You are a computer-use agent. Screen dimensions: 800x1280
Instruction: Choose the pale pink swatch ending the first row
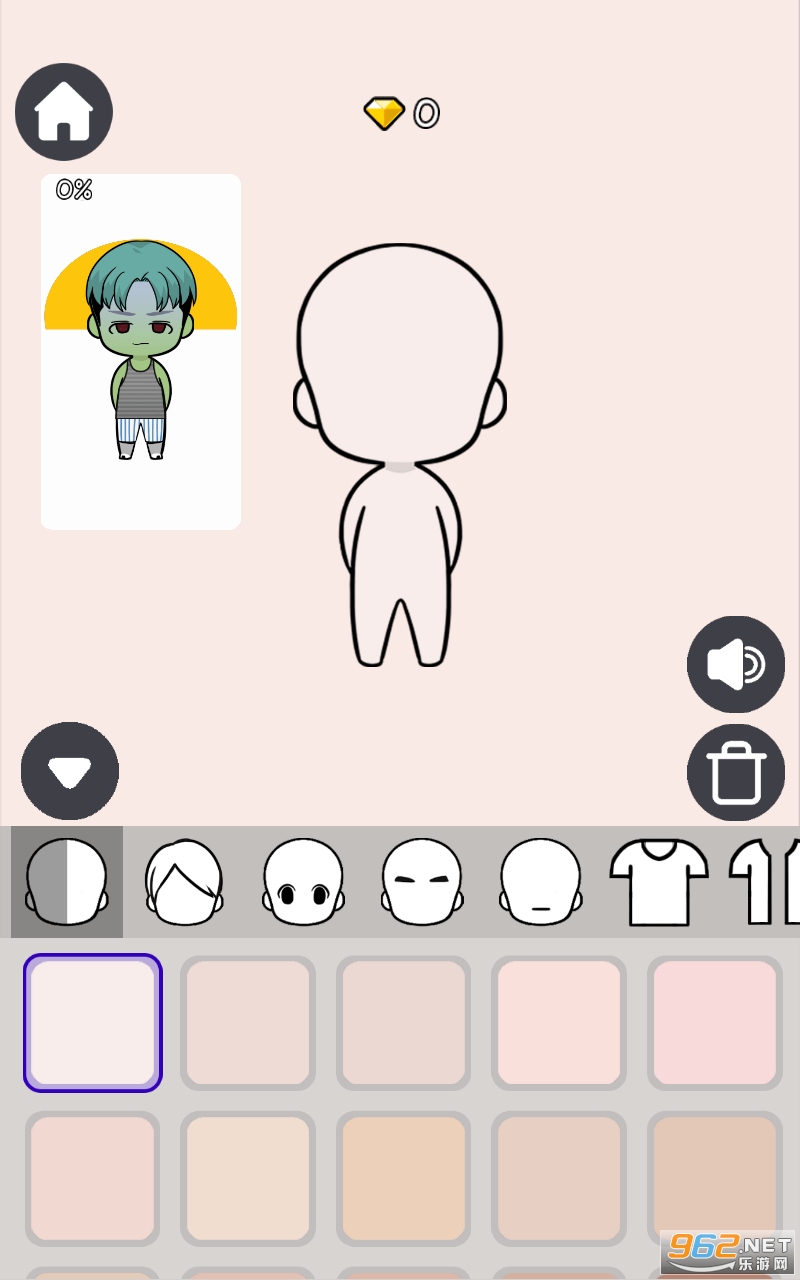point(715,1022)
